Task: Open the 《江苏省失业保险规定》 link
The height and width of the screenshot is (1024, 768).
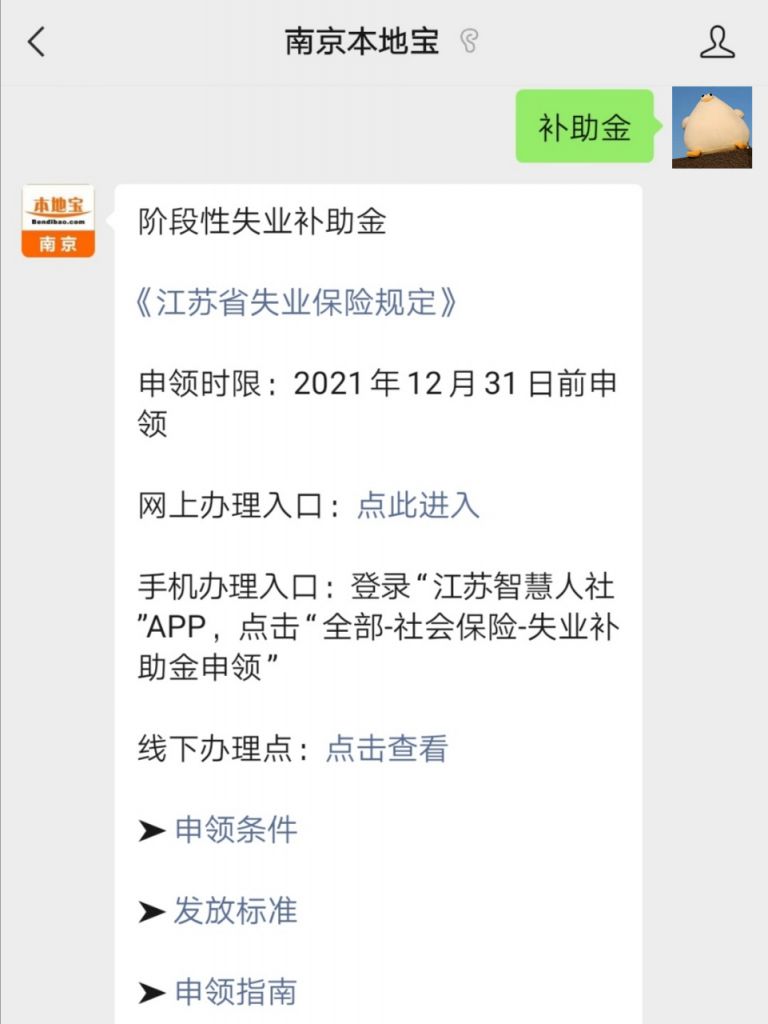Action: [296, 303]
